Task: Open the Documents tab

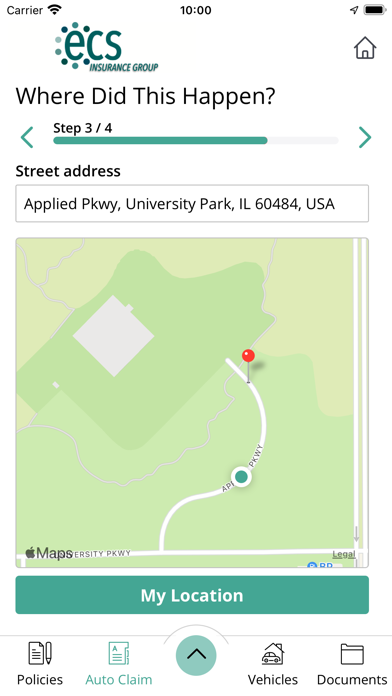Action: pos(352,664)
